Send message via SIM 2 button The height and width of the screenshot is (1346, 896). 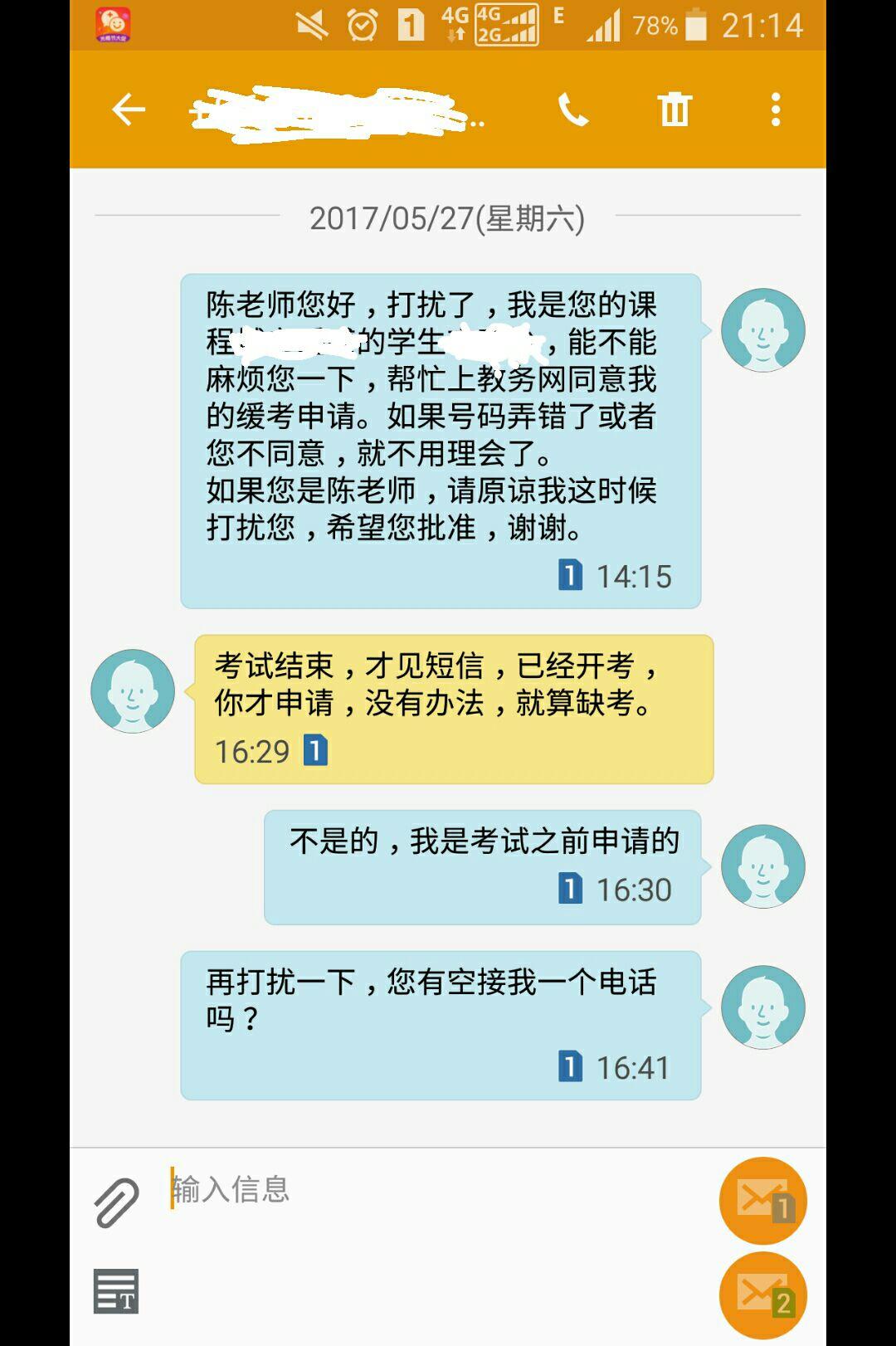(x=762, y=1295)
